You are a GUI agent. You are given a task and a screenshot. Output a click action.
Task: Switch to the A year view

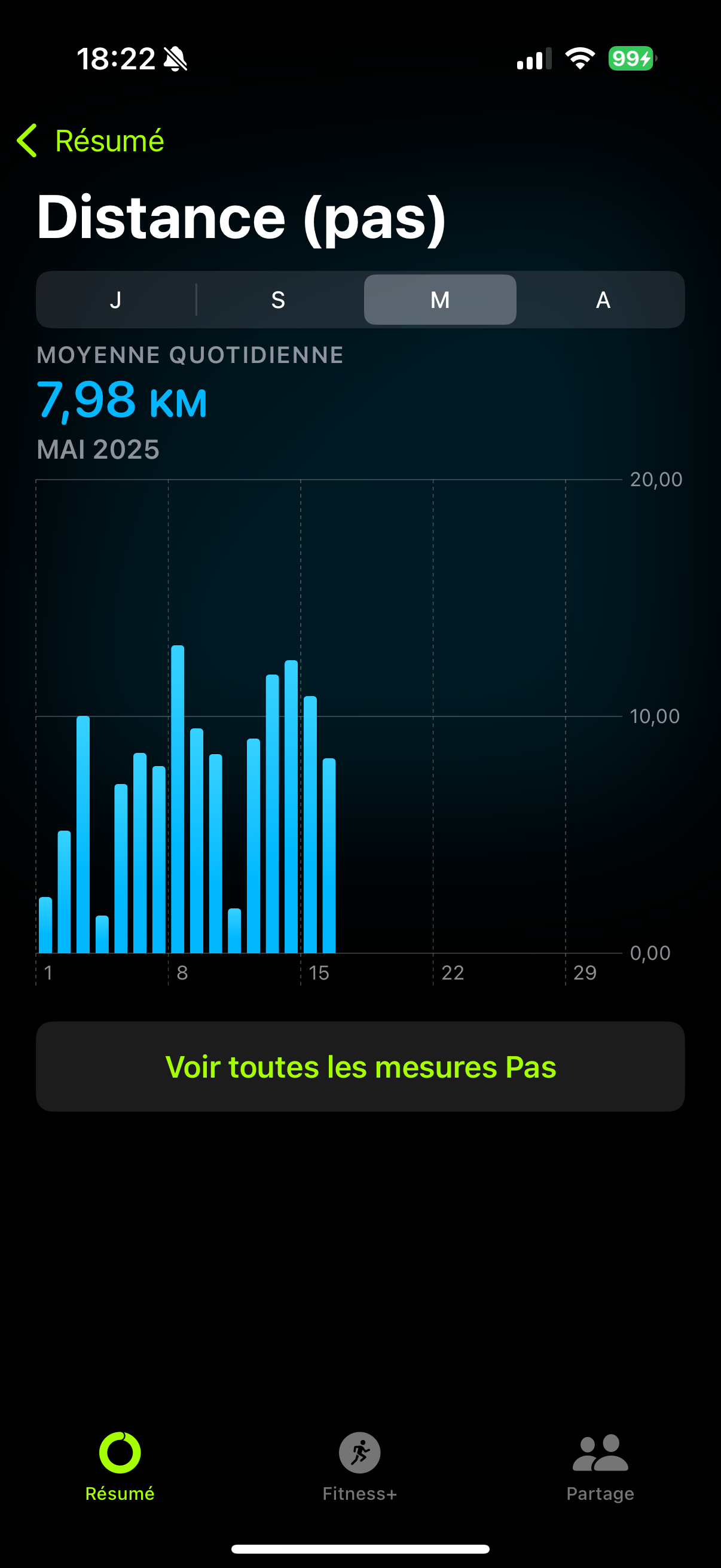603,300
